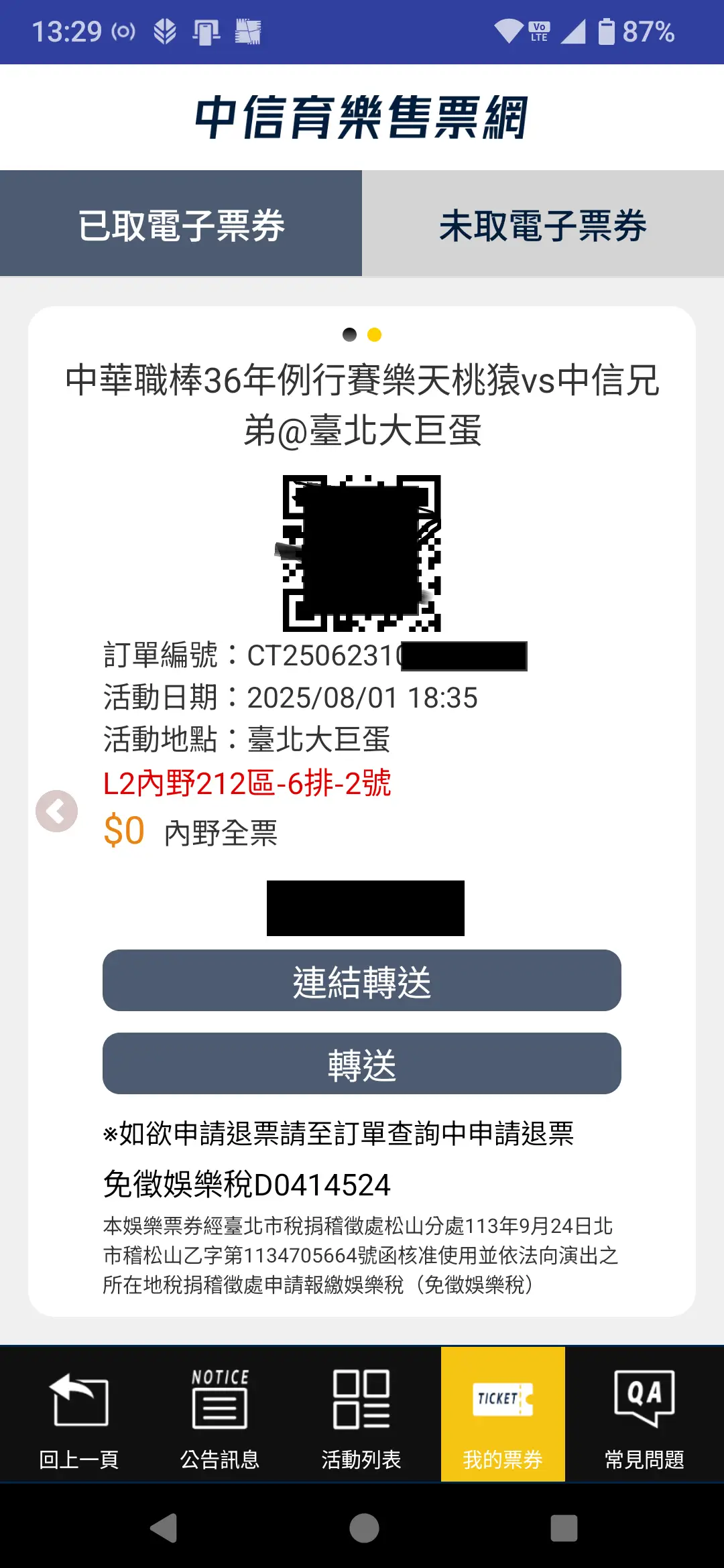Open the system recent apps button

click(x=564, y=1528)
